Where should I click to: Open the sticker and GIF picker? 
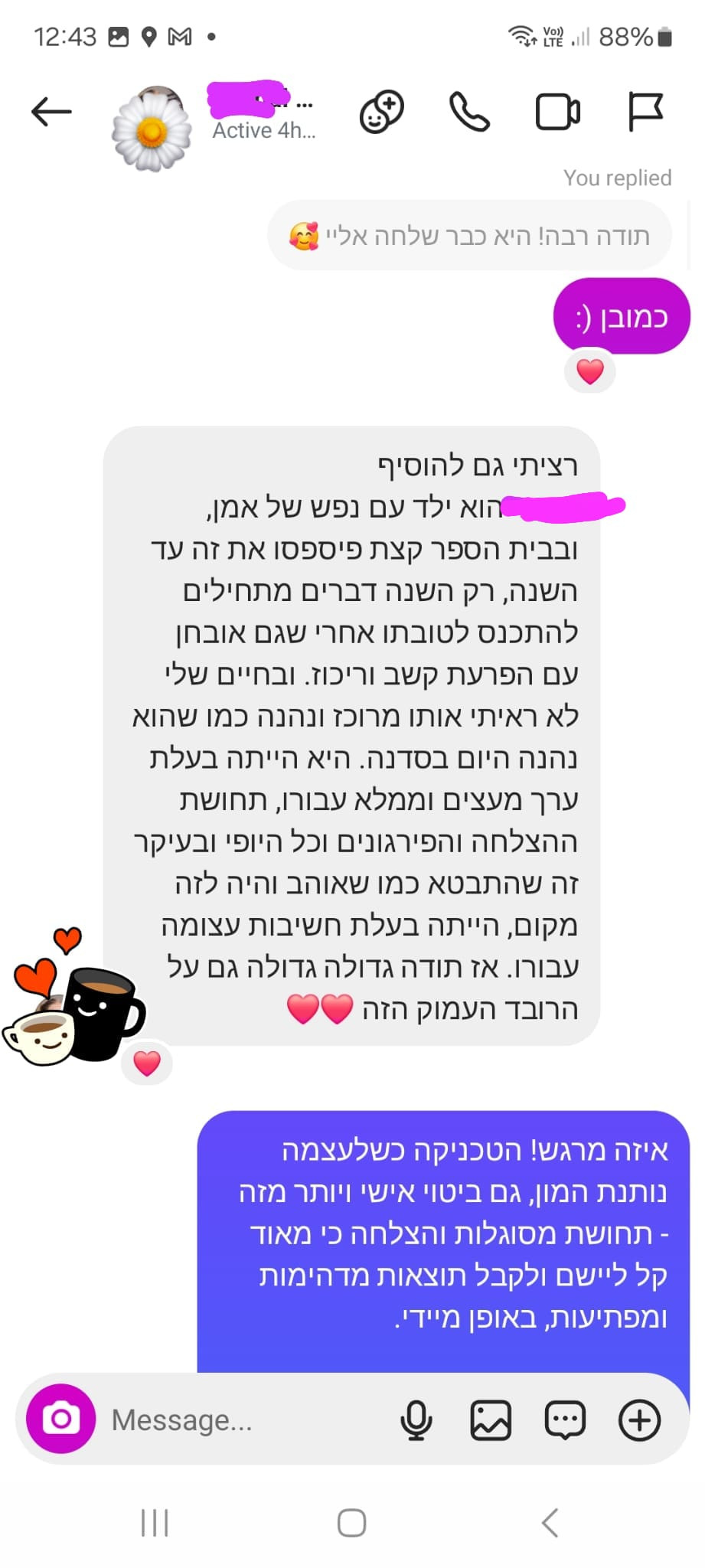coord(565,1420)
